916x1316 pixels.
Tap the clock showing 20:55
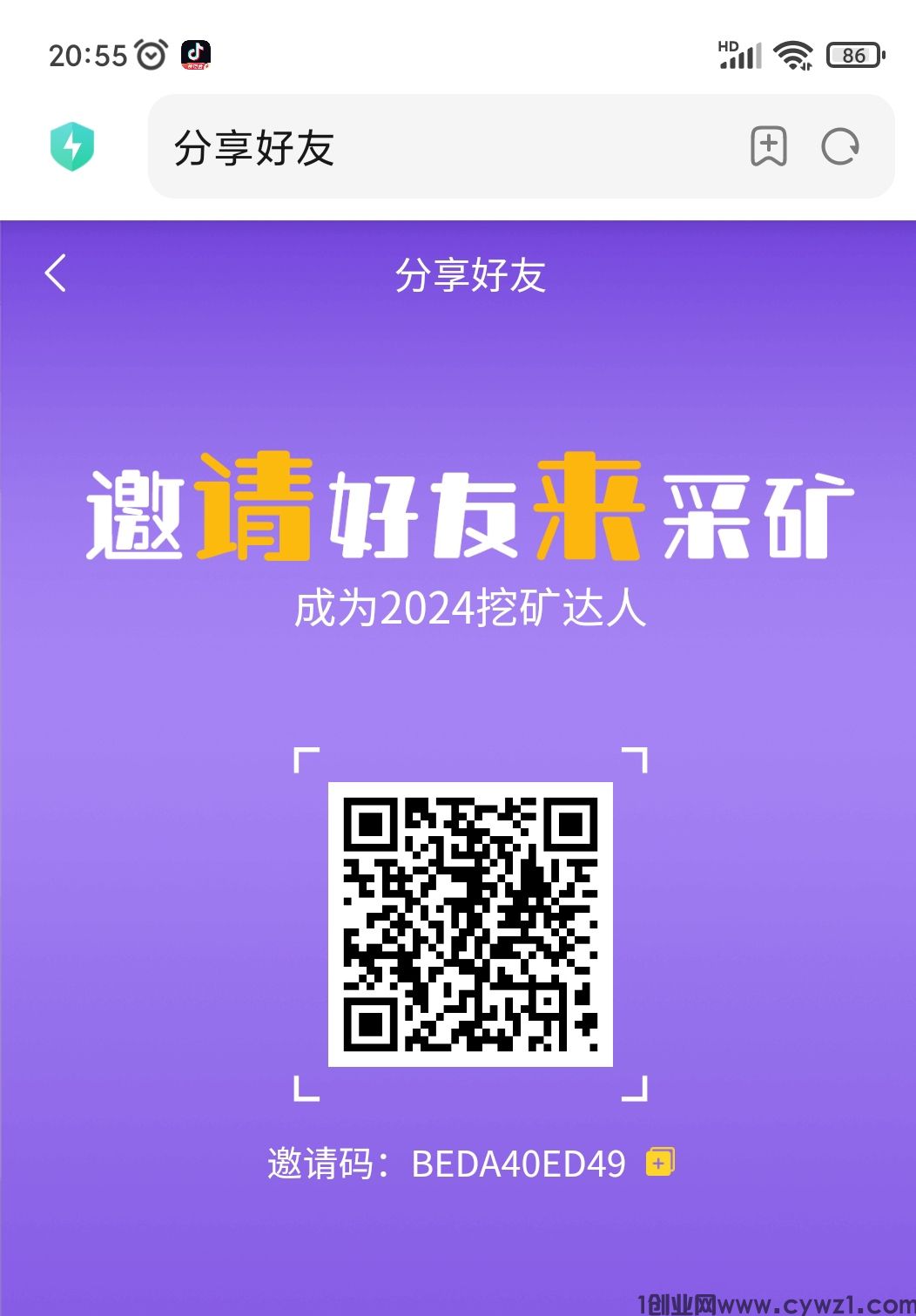click(87, 54)
